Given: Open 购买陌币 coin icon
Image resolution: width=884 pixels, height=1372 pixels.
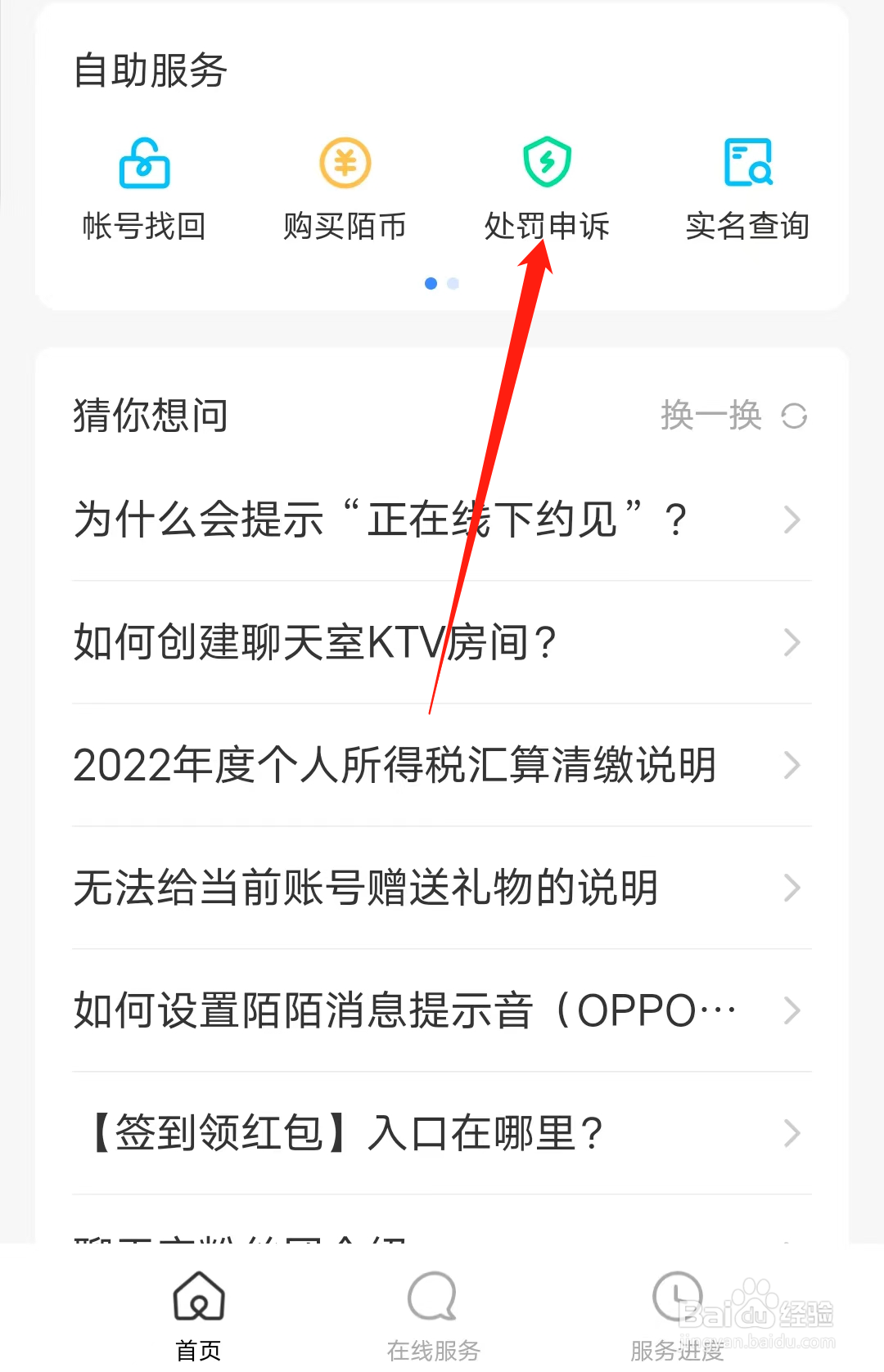Looking at the screenshot, I should 345,163.
